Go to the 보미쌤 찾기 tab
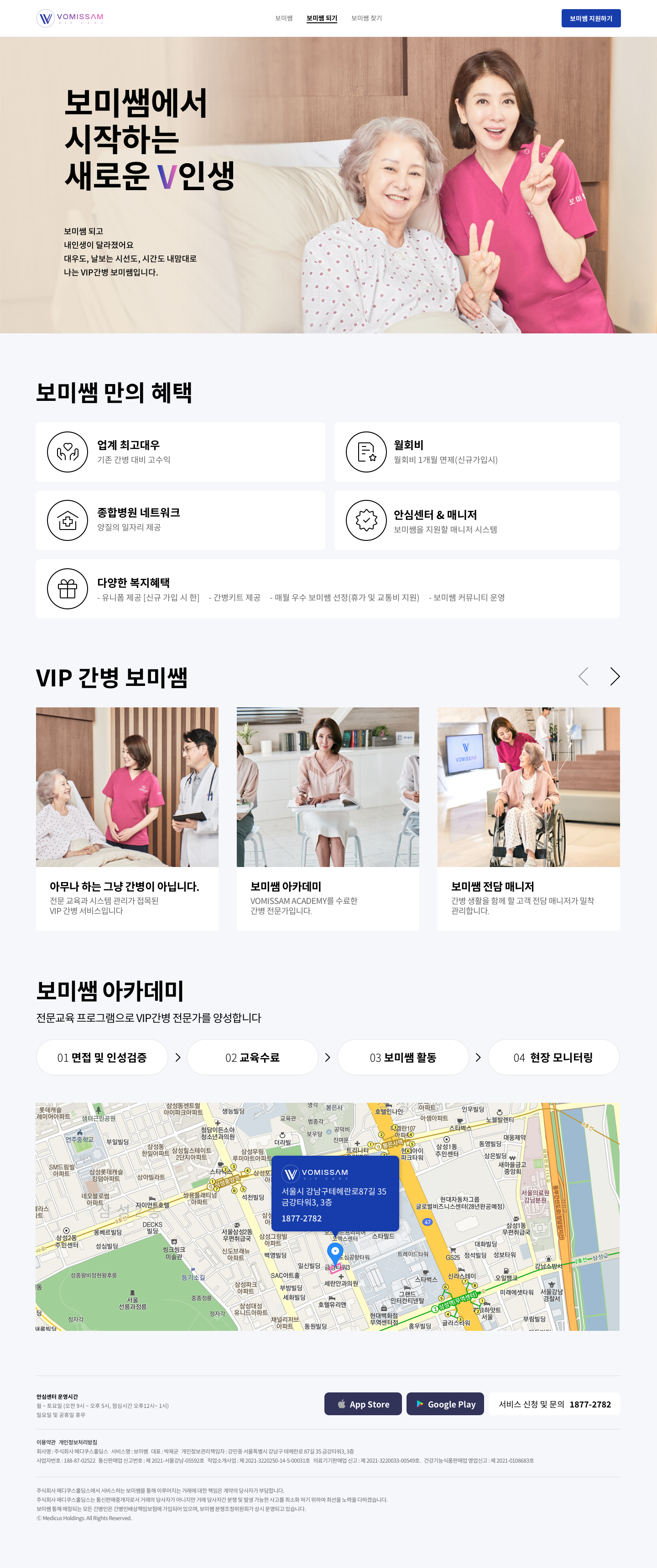The image size is (657, 1568). tap(366, 18)
